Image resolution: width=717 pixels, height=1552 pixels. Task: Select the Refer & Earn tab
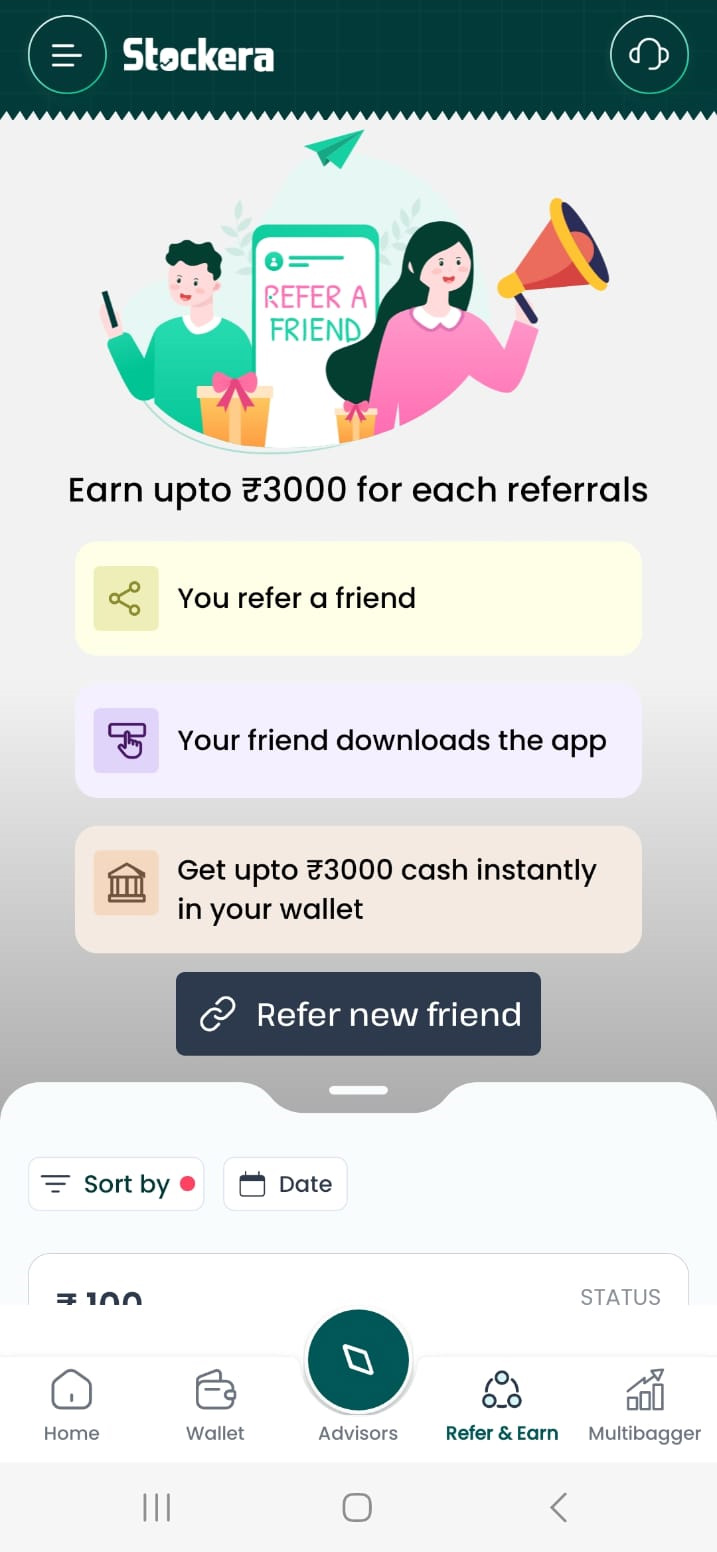[502, 1406]
